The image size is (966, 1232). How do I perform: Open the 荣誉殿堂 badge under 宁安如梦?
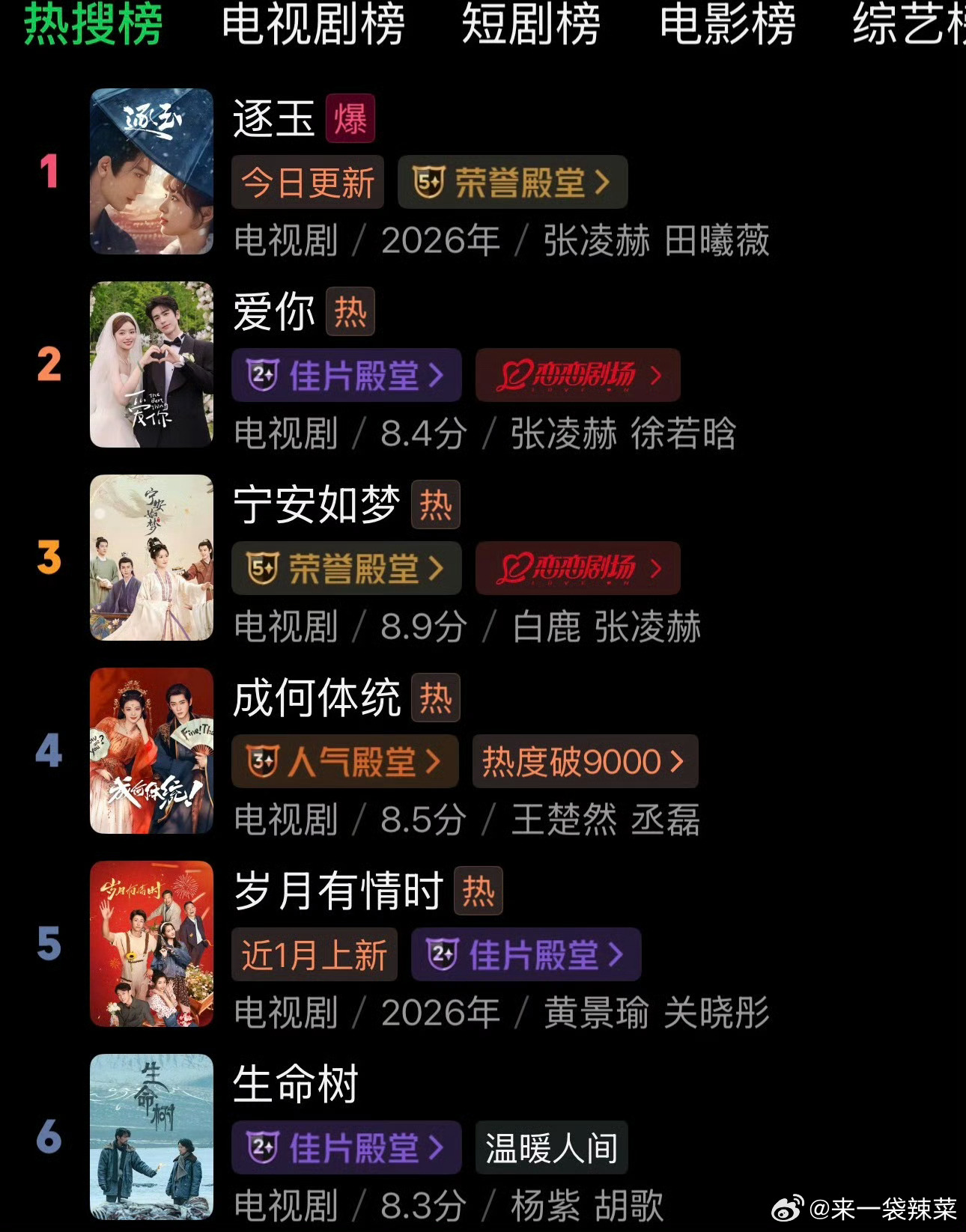[345, 568]
